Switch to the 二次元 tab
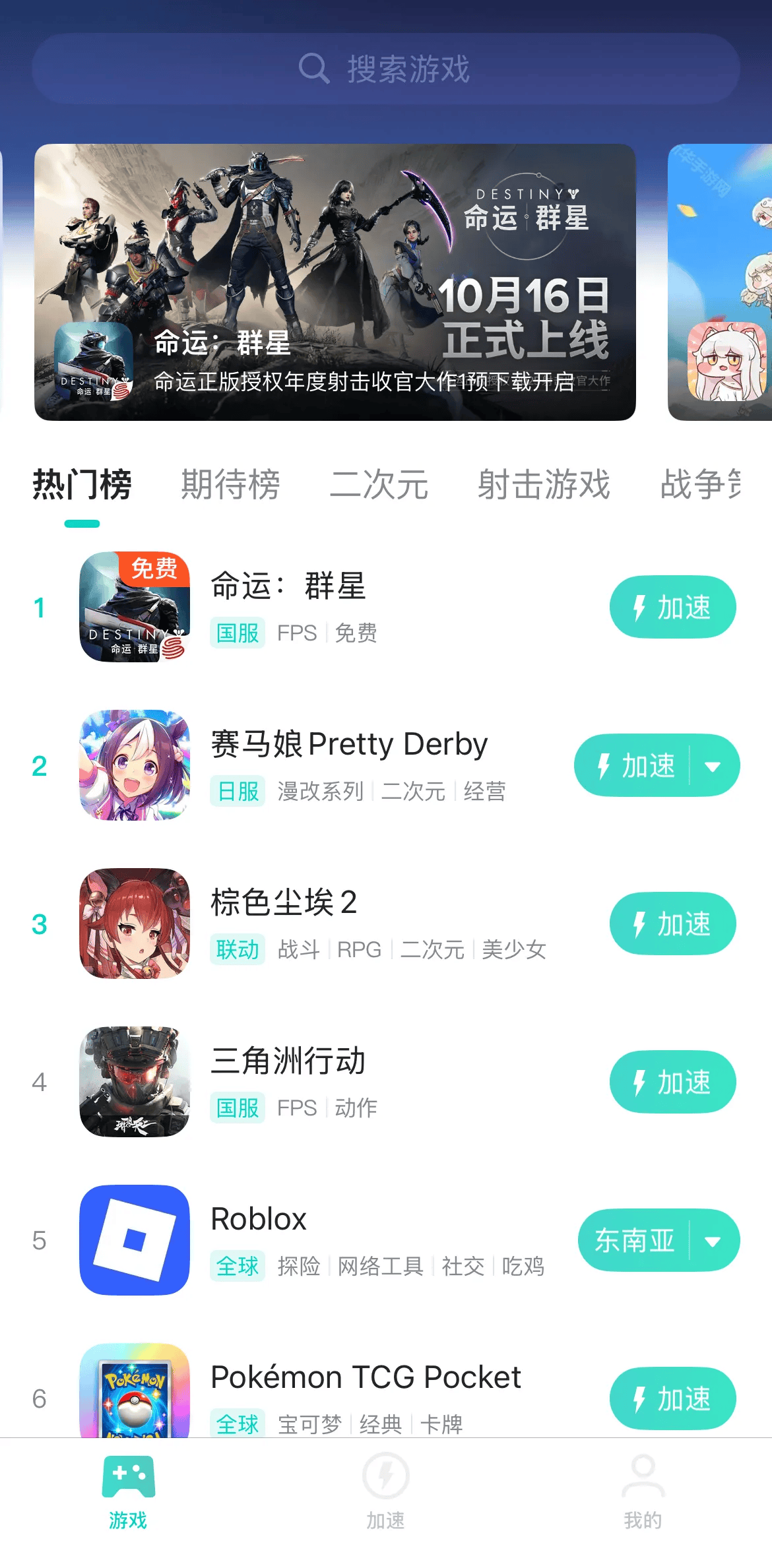The height and width of the screenshot is (1568, 772). click(x=379, y=485)
